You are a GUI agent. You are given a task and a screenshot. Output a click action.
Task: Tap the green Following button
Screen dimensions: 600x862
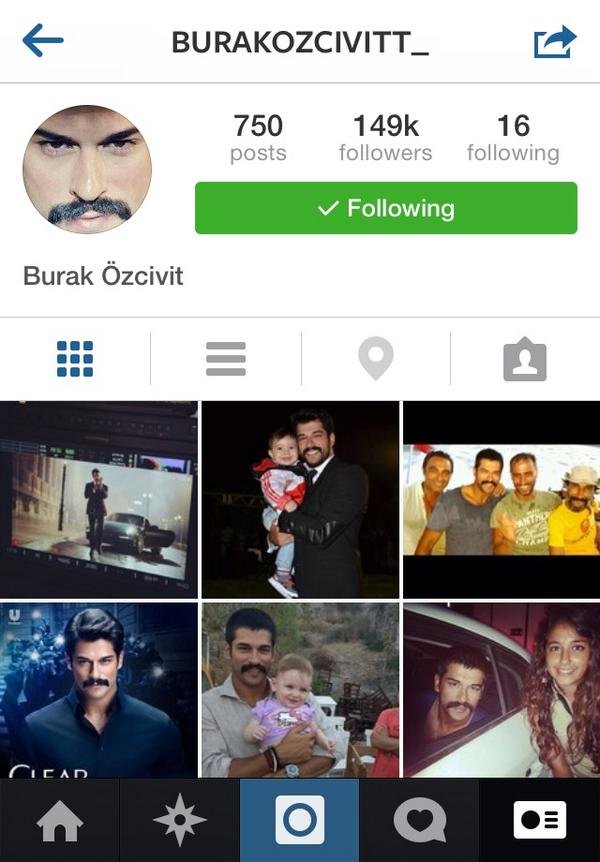[385, 208]
